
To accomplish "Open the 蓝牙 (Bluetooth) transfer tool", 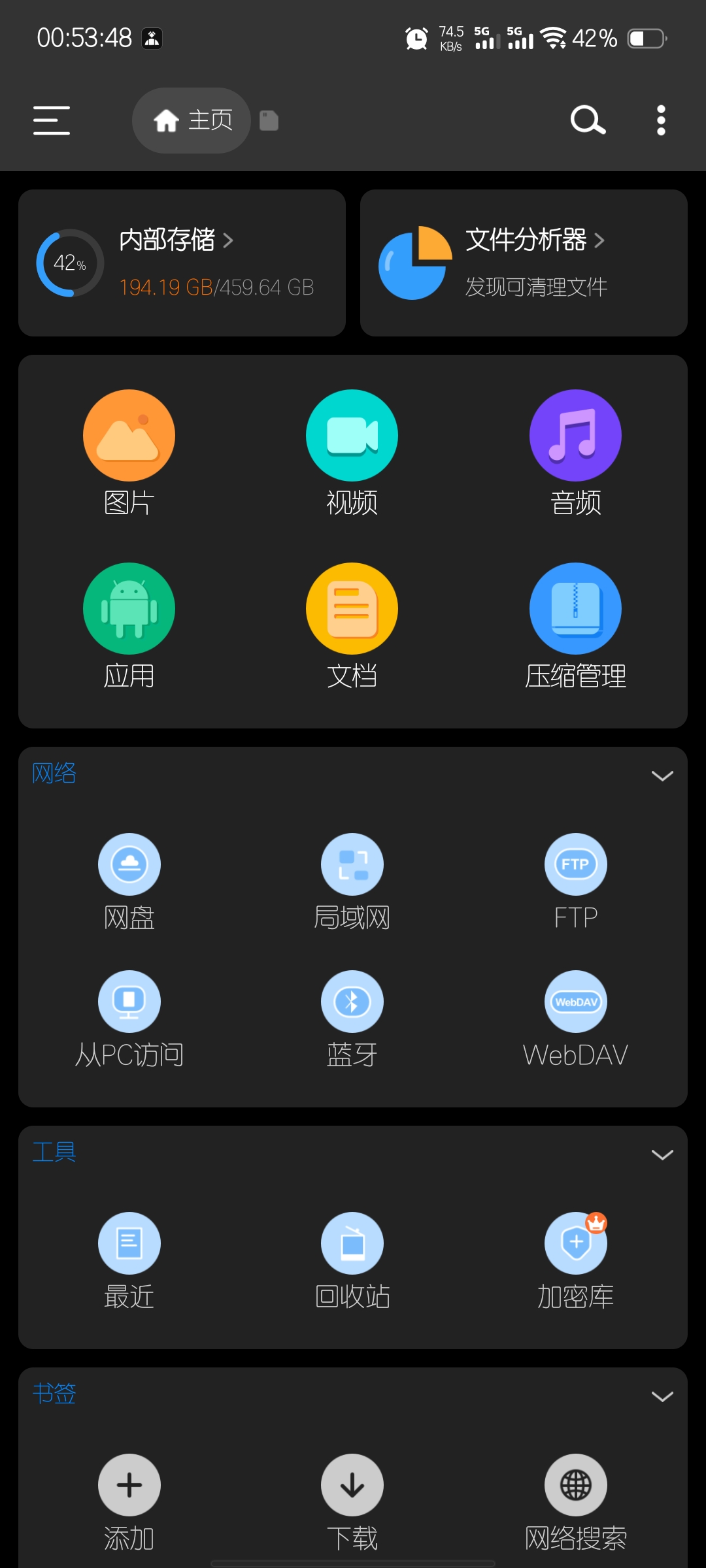I will tap(352, 1001).
